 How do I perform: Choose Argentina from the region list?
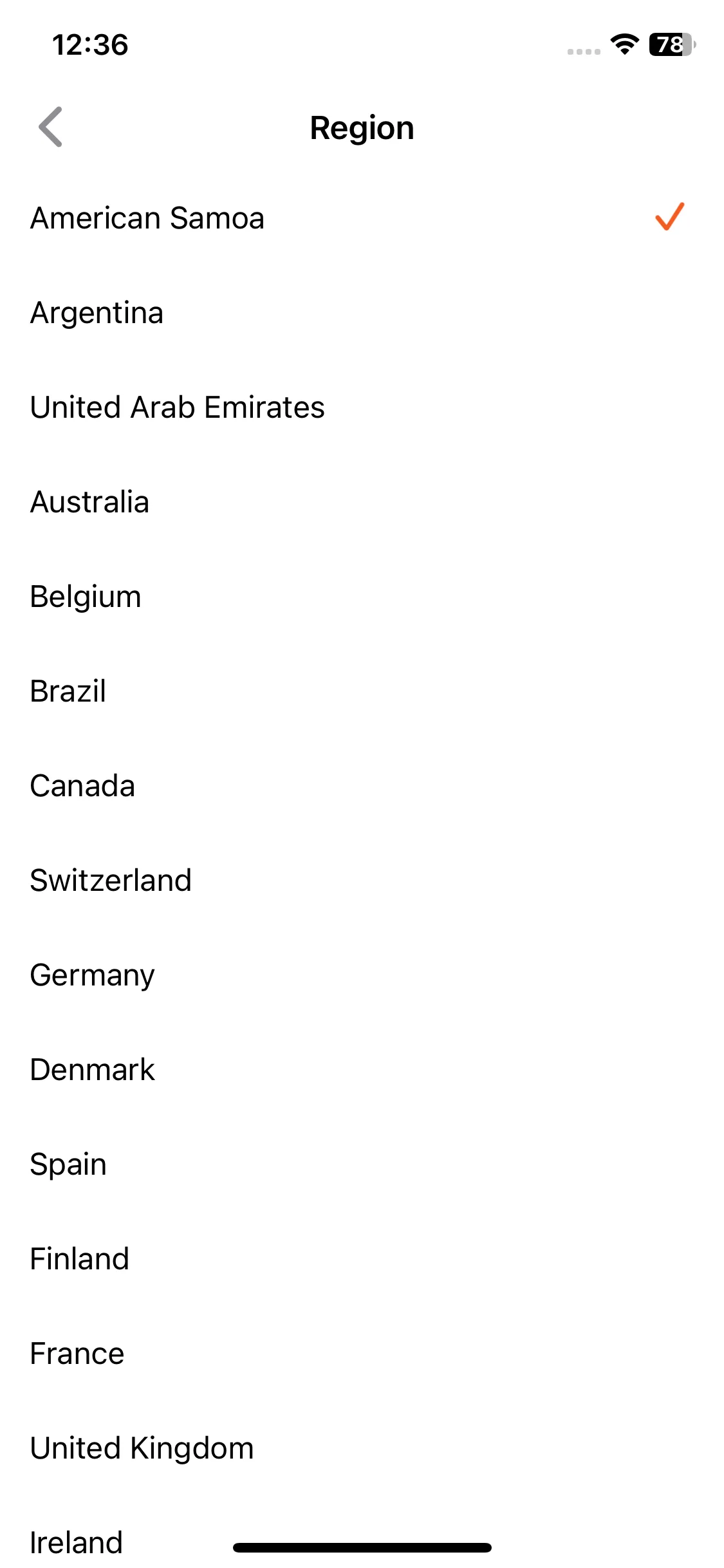(362, 312)
